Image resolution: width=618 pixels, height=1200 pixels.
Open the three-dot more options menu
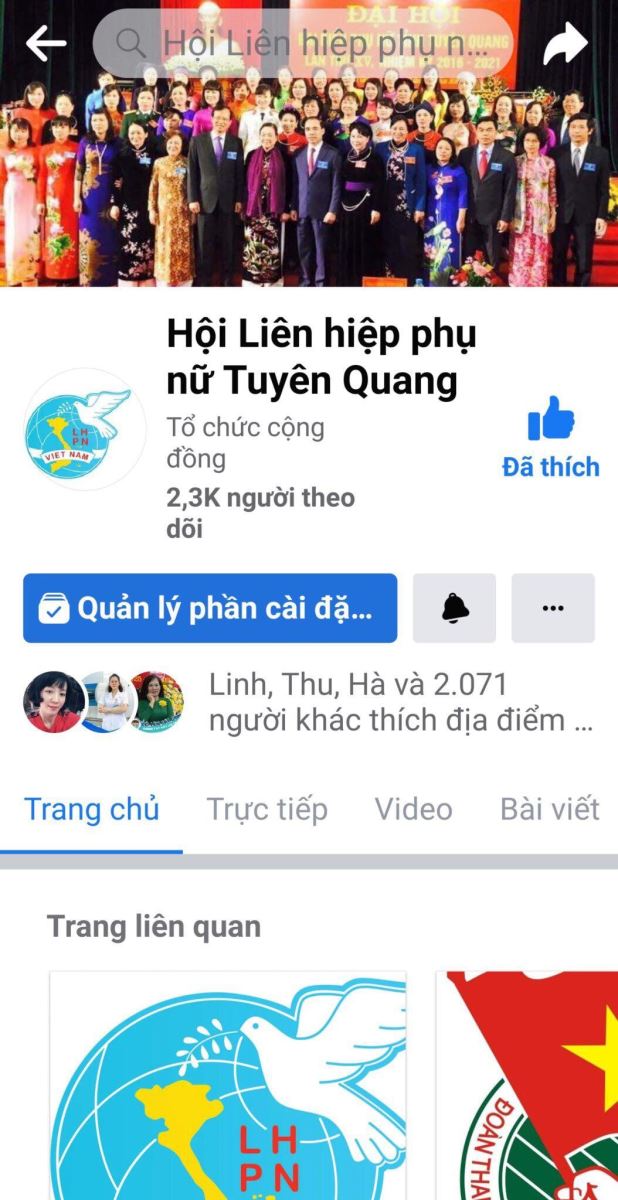pos(553,608)
